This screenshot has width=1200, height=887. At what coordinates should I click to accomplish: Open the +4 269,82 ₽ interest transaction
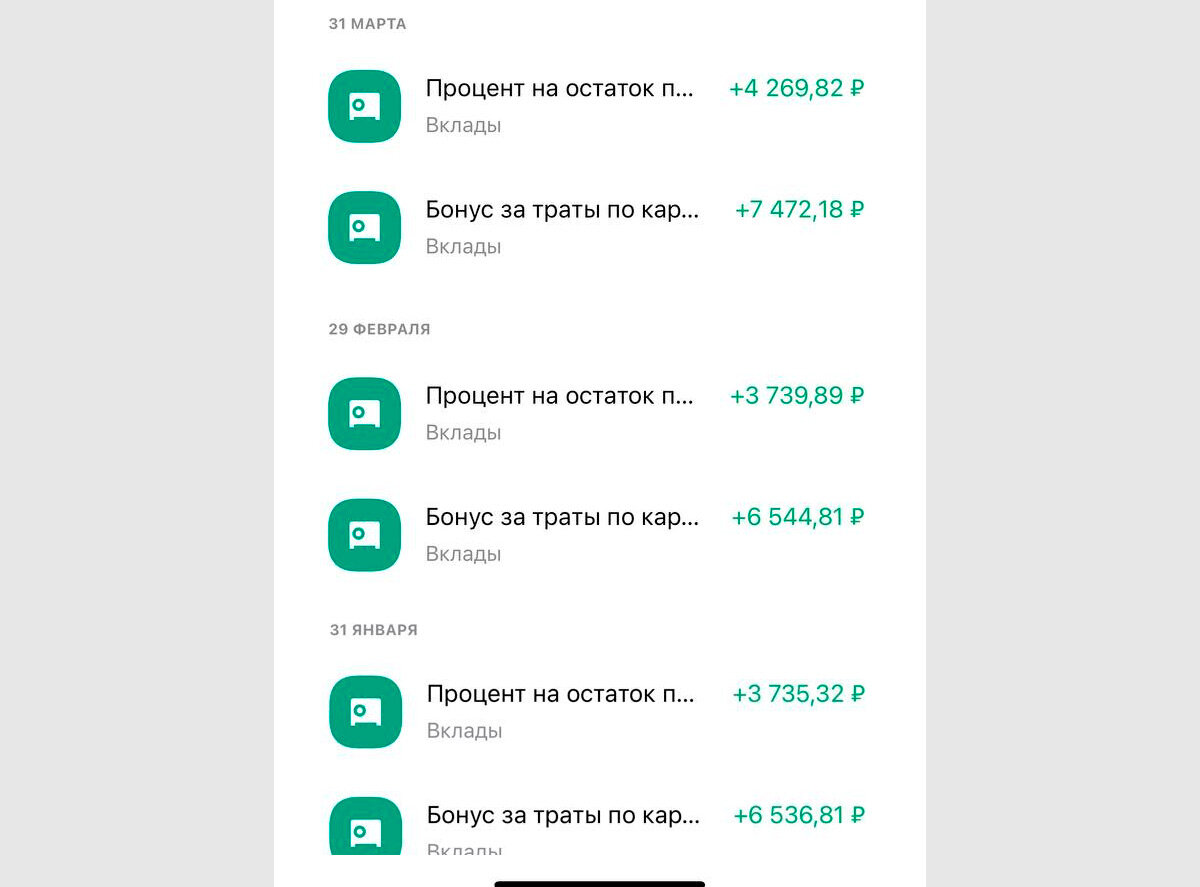pos(596,105)
